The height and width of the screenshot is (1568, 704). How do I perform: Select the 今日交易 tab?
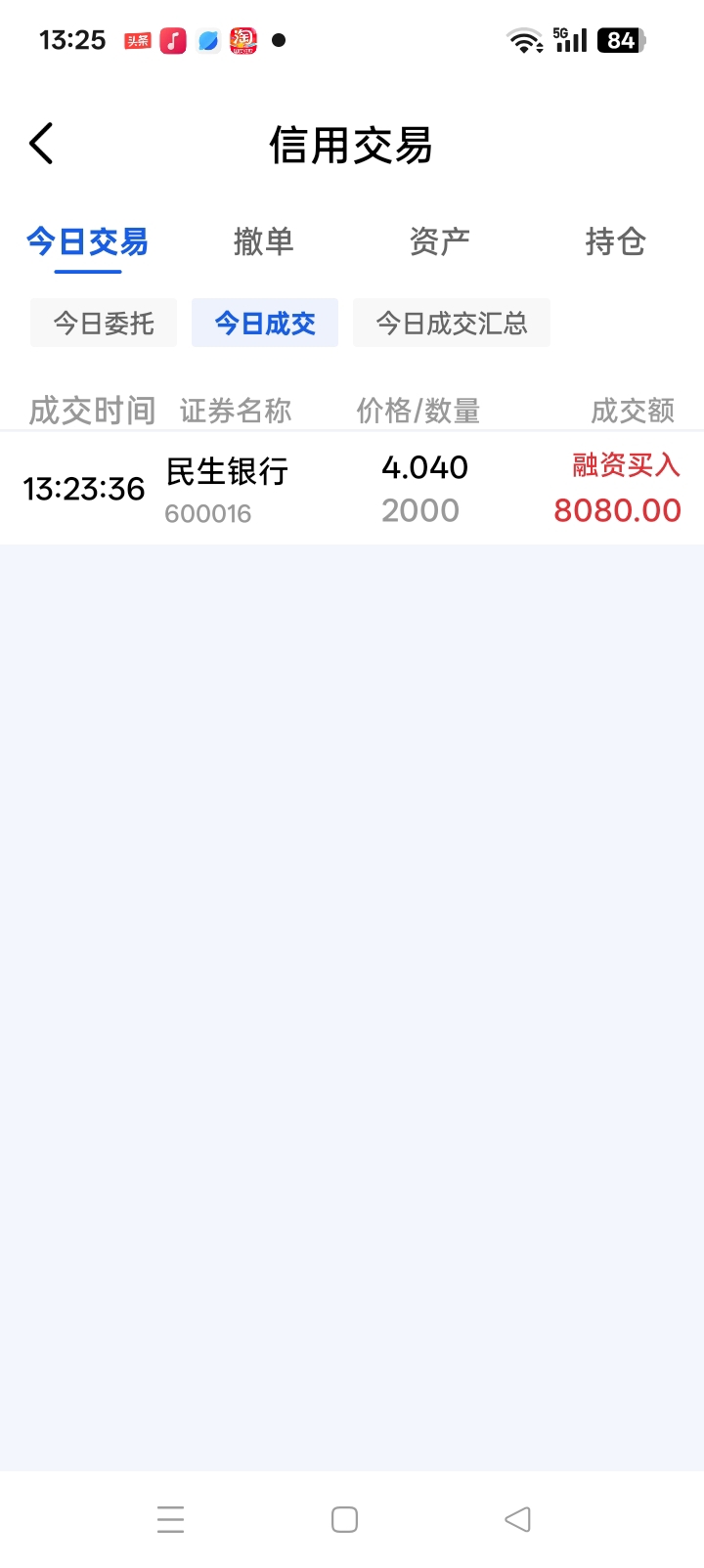click(x=87, y=241)
